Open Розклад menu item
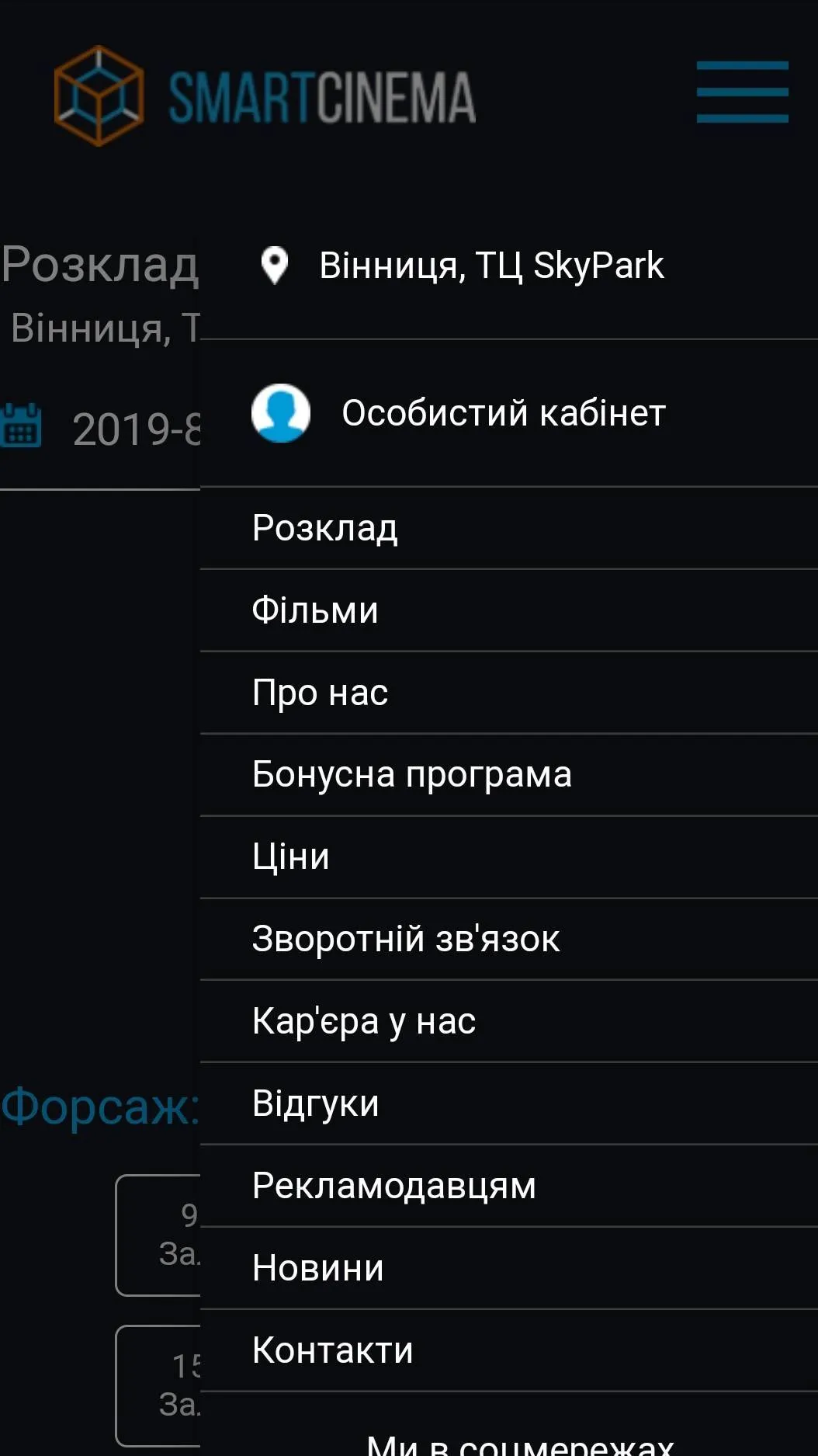 pos(508,528)
